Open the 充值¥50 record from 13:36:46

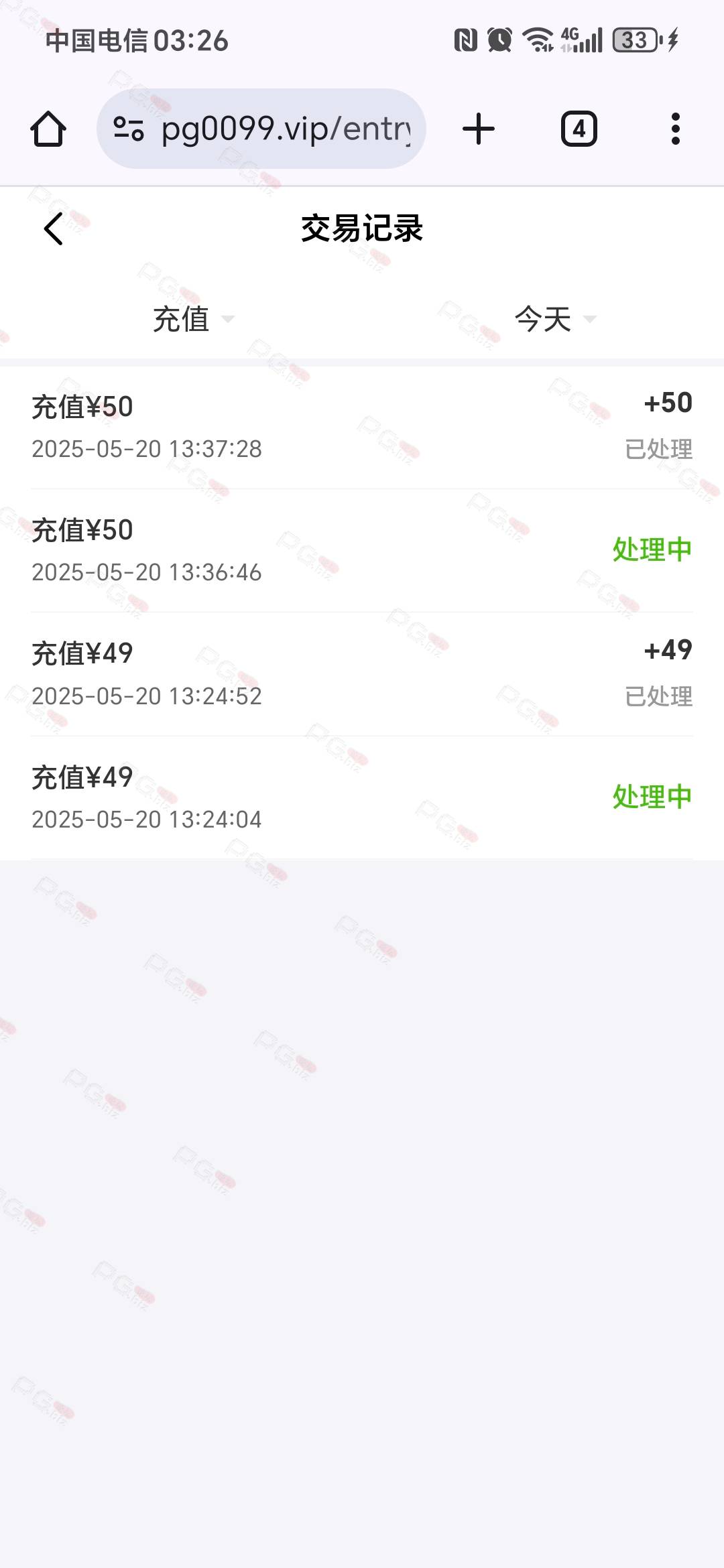click(x=362, y=551)
